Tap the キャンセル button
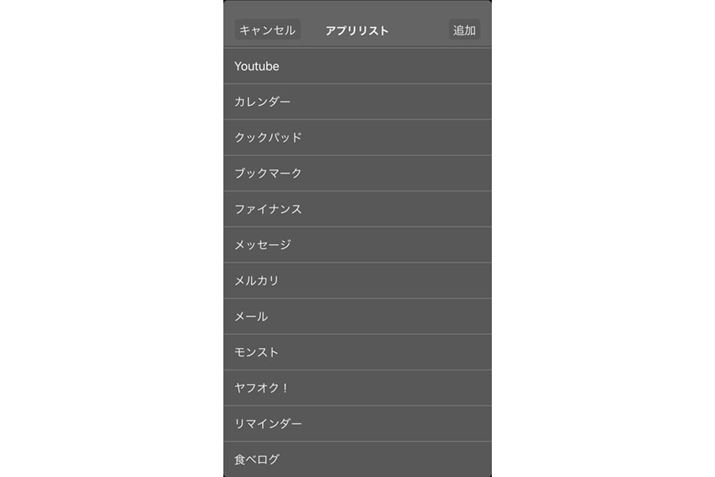715x477 pixels. pos(267,30)
